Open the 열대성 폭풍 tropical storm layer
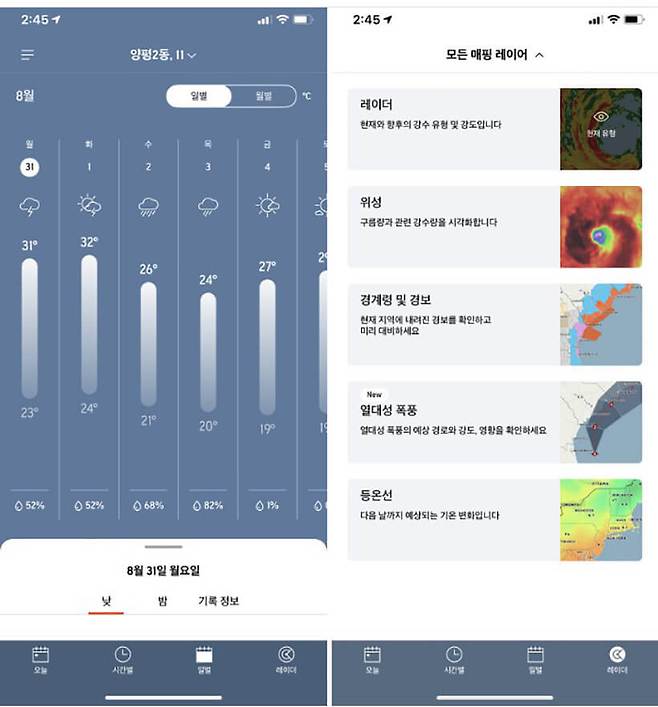Viewport: 658px width, 707px height. (x=495, y=422)
